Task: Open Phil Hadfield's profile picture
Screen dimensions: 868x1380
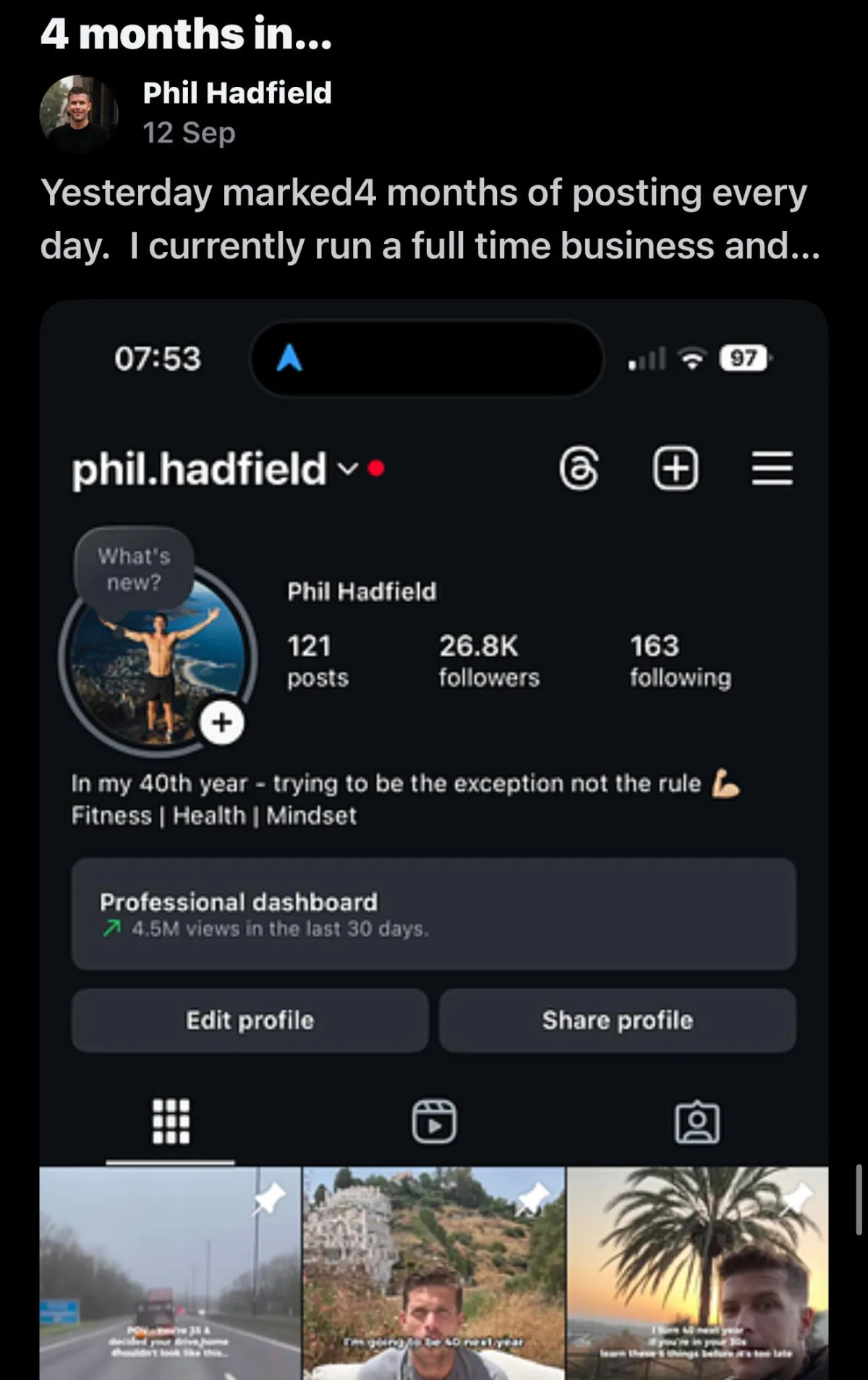Action: point(78,112)
